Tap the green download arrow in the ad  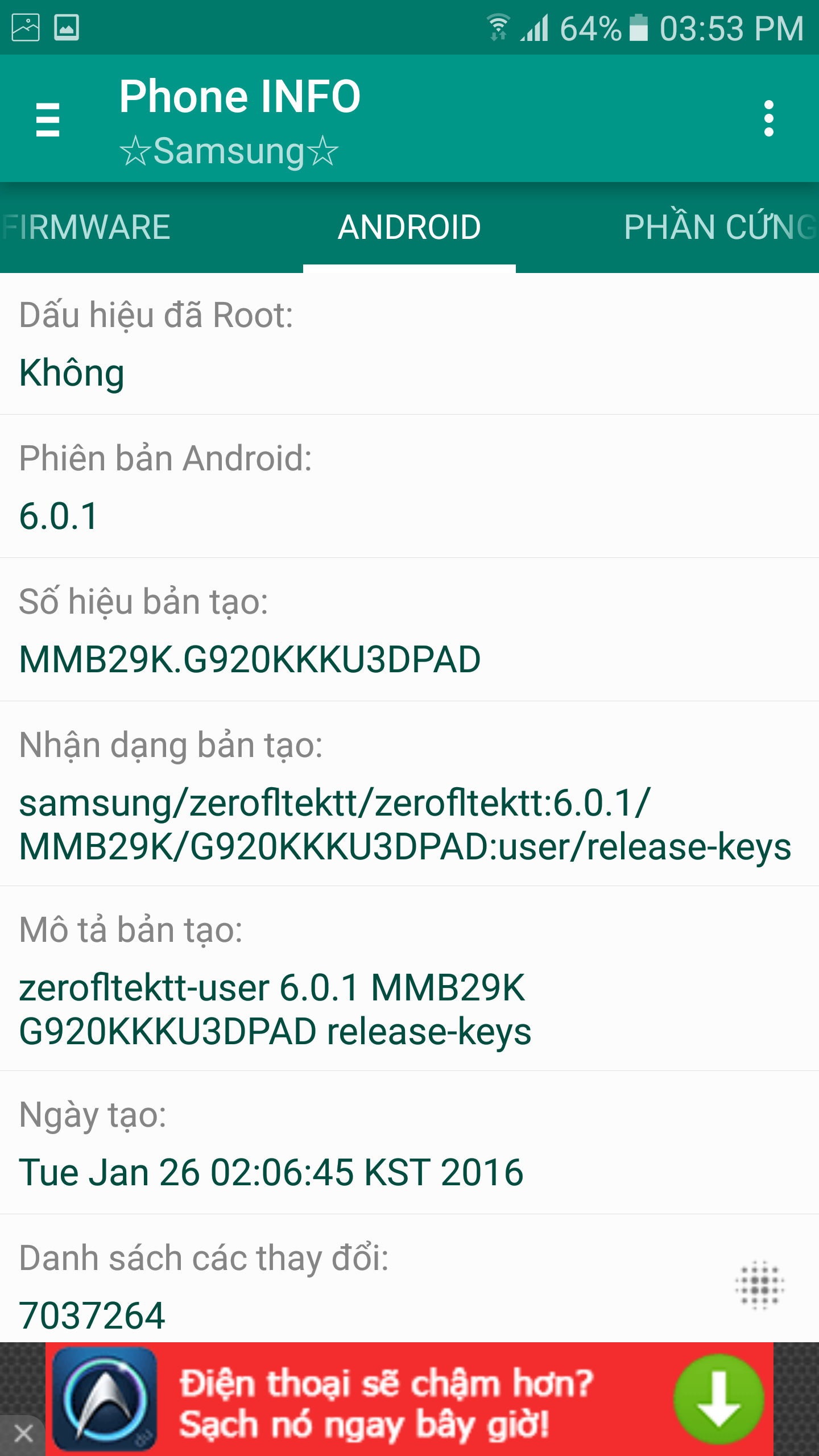[719, 1399]
